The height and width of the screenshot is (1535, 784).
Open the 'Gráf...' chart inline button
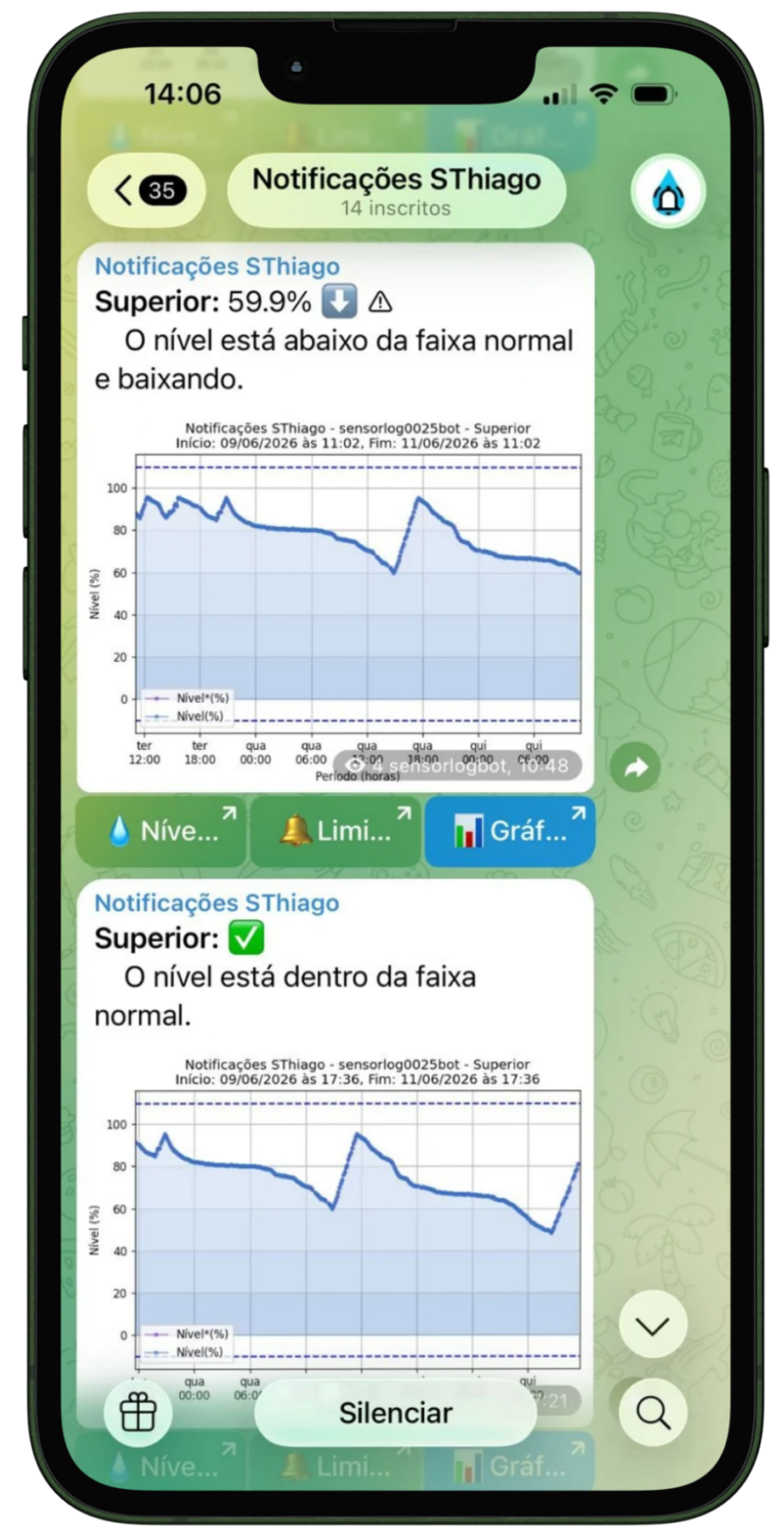point(509,831)
